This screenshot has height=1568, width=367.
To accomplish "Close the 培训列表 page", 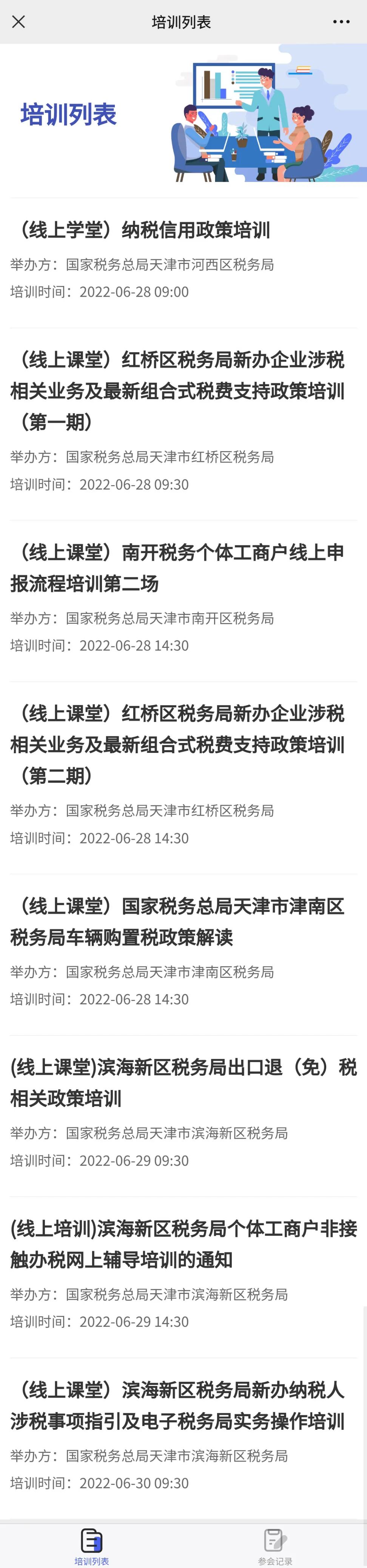I will 19,22.
